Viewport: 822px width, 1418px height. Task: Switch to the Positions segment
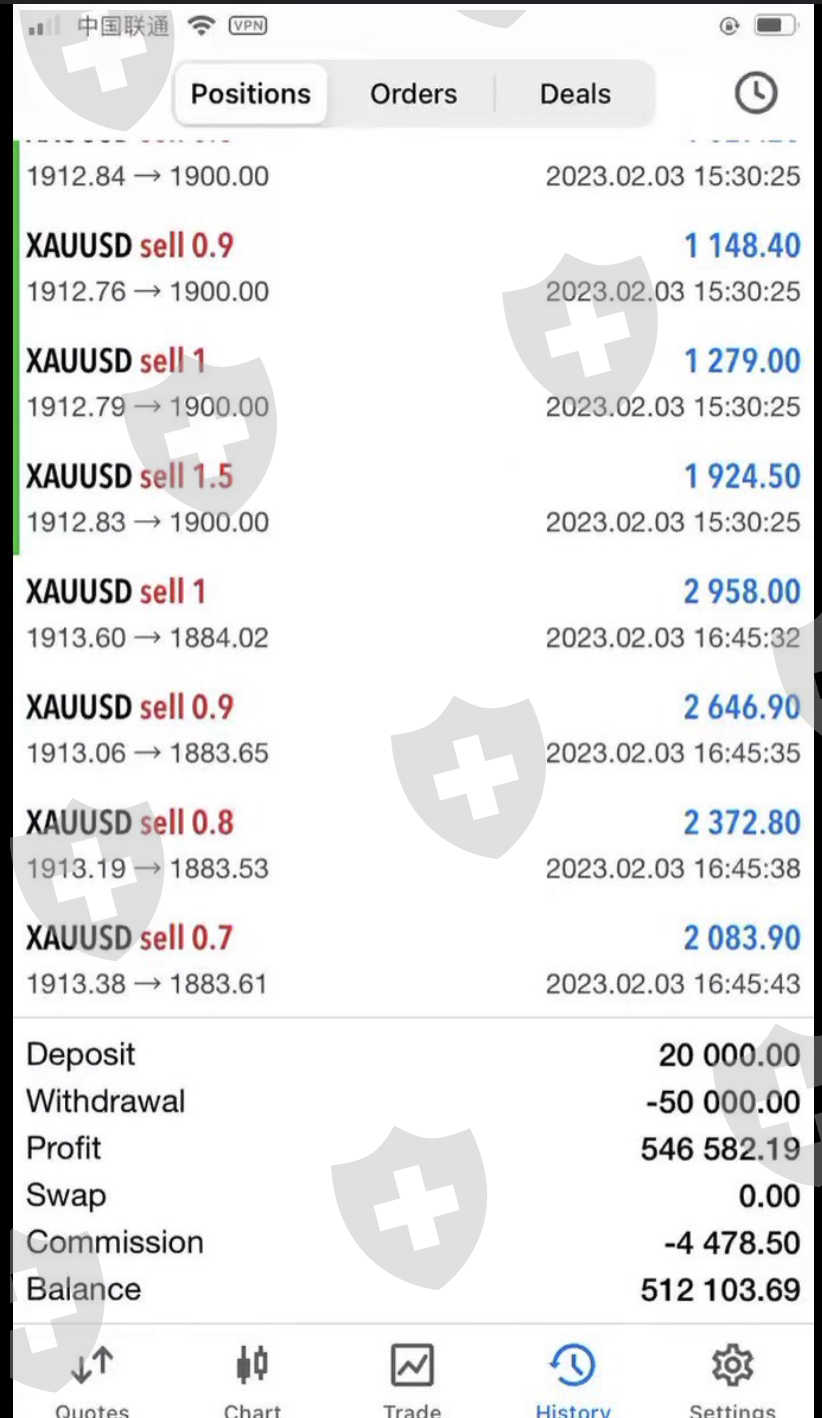(250, 94)
